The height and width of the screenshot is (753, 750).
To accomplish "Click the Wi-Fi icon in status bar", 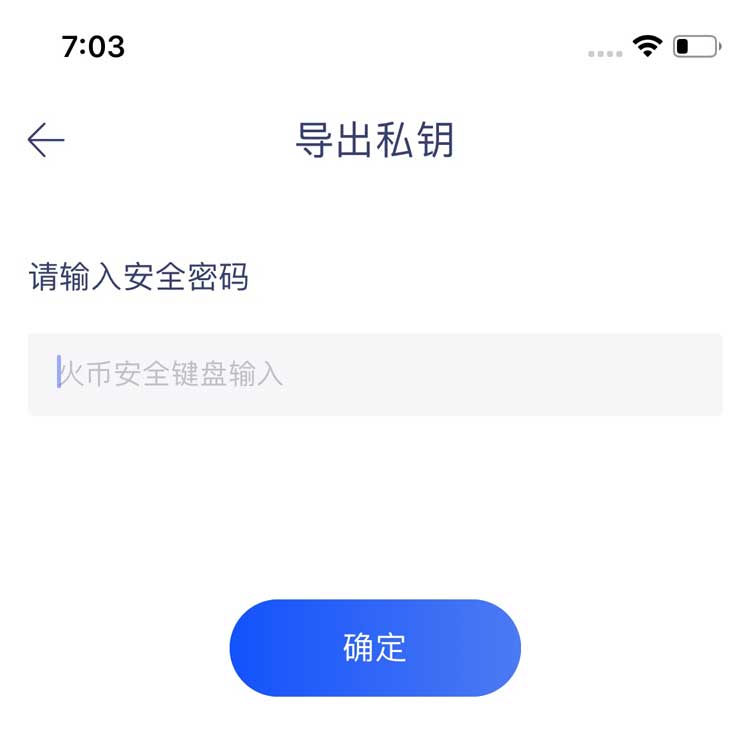I will [x=645, y=45].
